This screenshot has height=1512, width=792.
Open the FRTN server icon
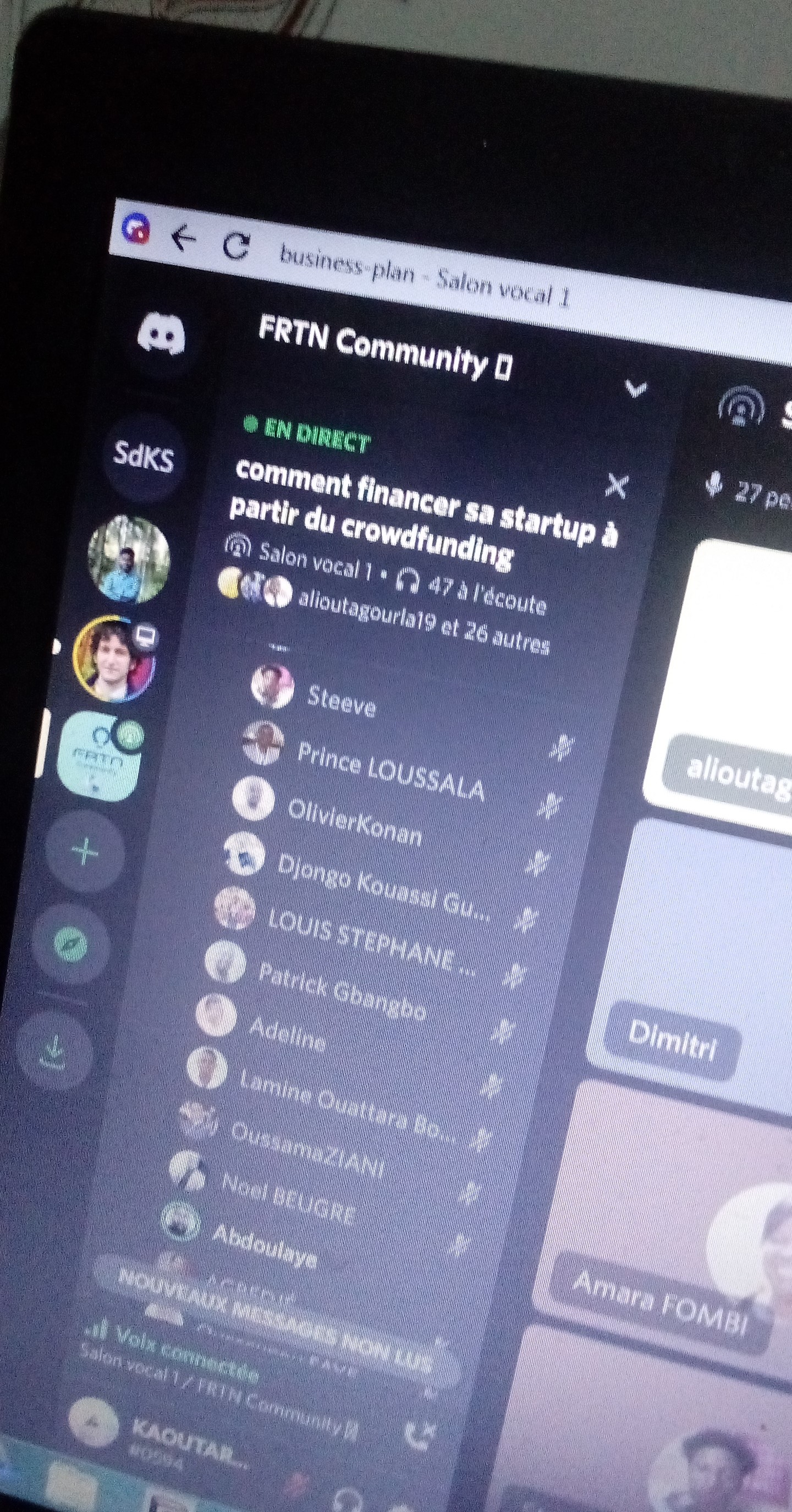(100, 755)
